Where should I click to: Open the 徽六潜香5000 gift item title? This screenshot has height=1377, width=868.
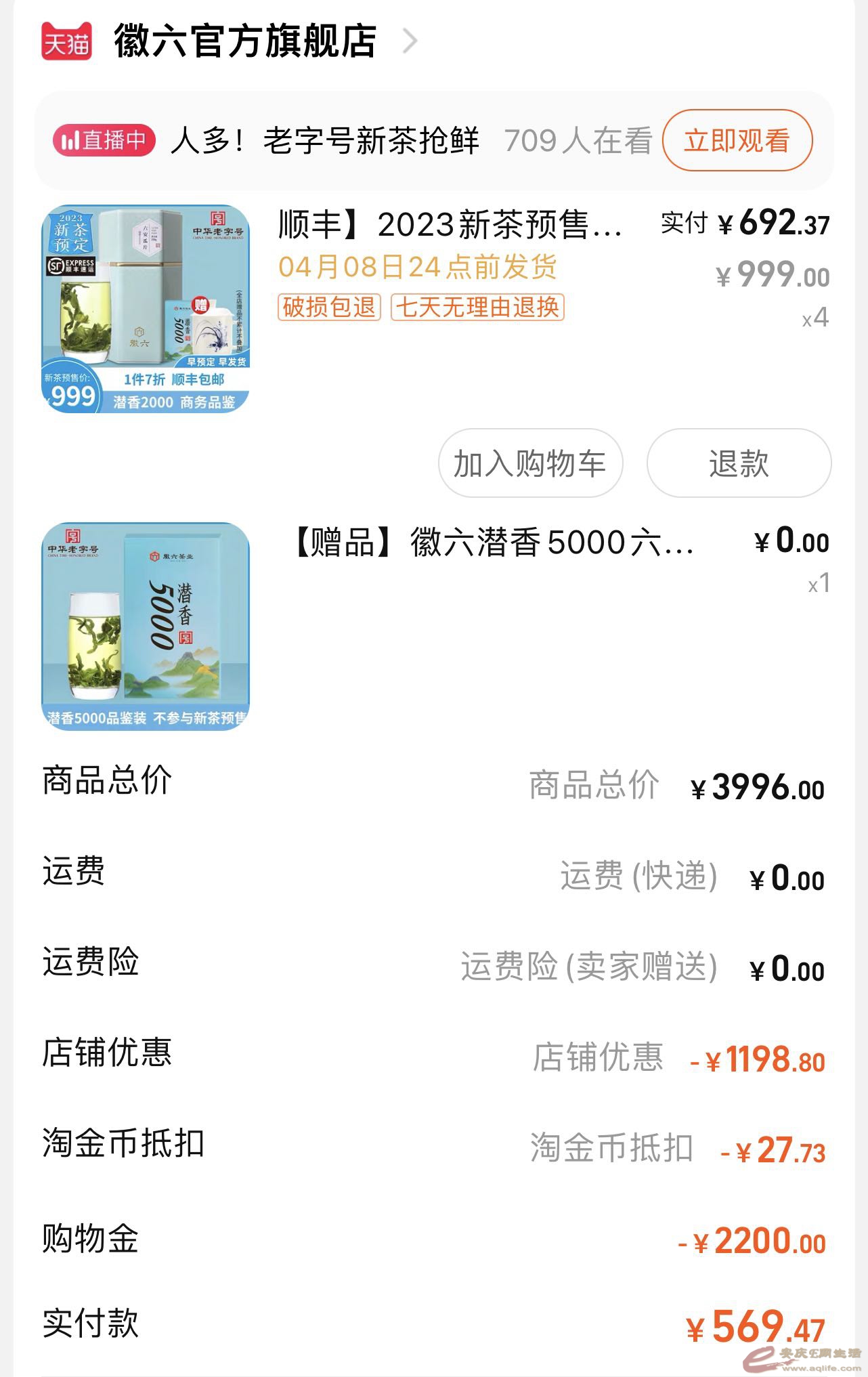click(493, 543)
